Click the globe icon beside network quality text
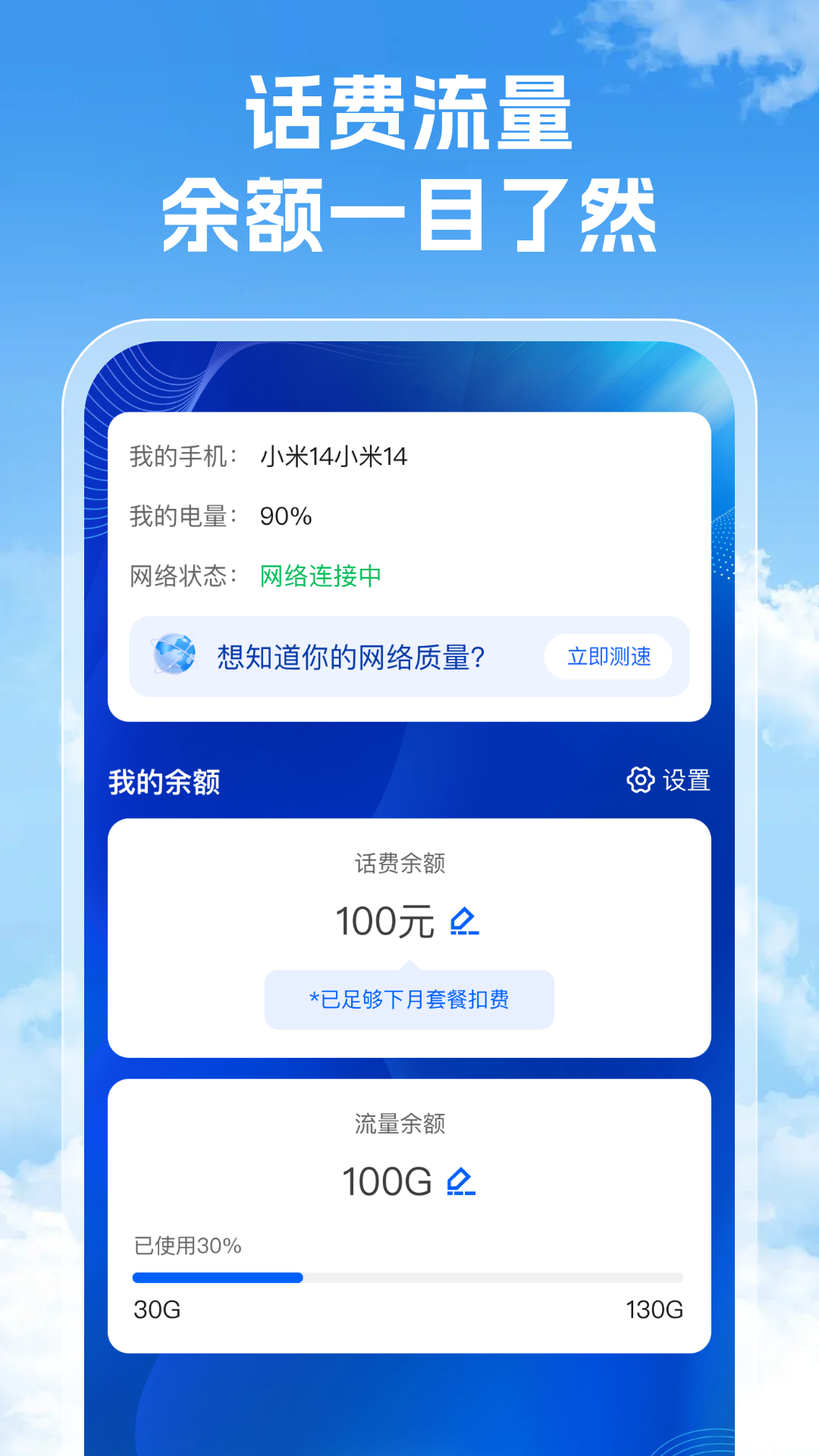819x1456 pixels. 174,657
